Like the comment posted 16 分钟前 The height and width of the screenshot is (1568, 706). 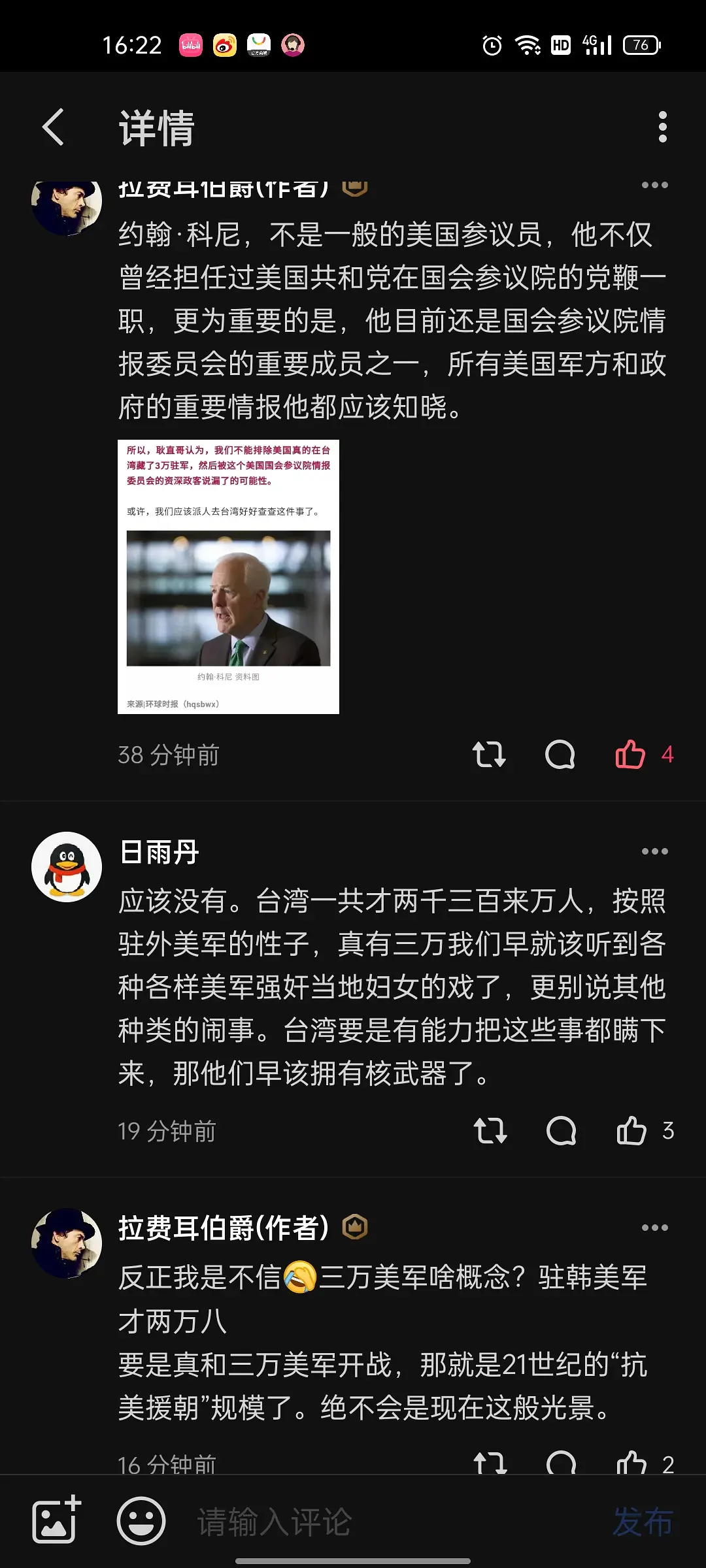[x=631, y=1462]
